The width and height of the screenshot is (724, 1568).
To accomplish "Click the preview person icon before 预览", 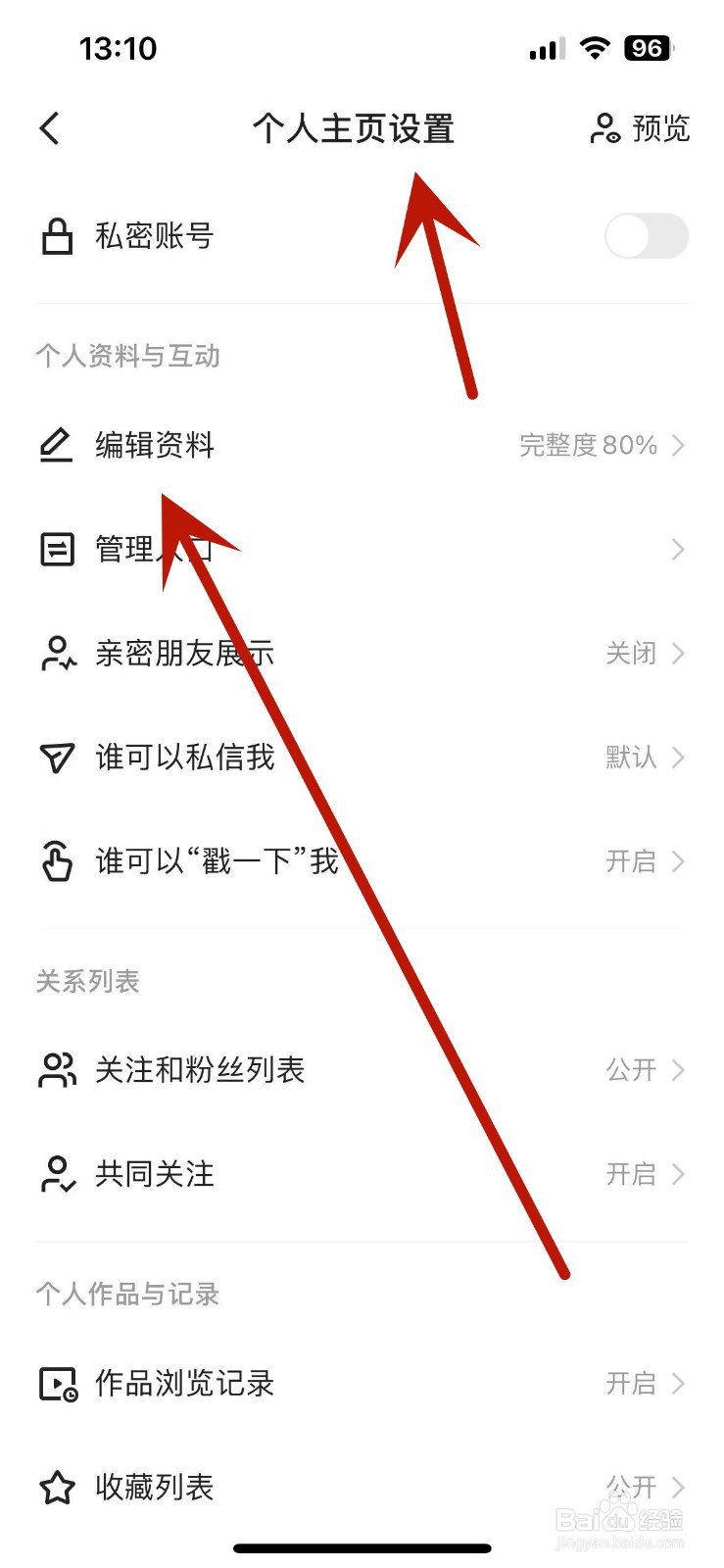I will click(605, 127).
